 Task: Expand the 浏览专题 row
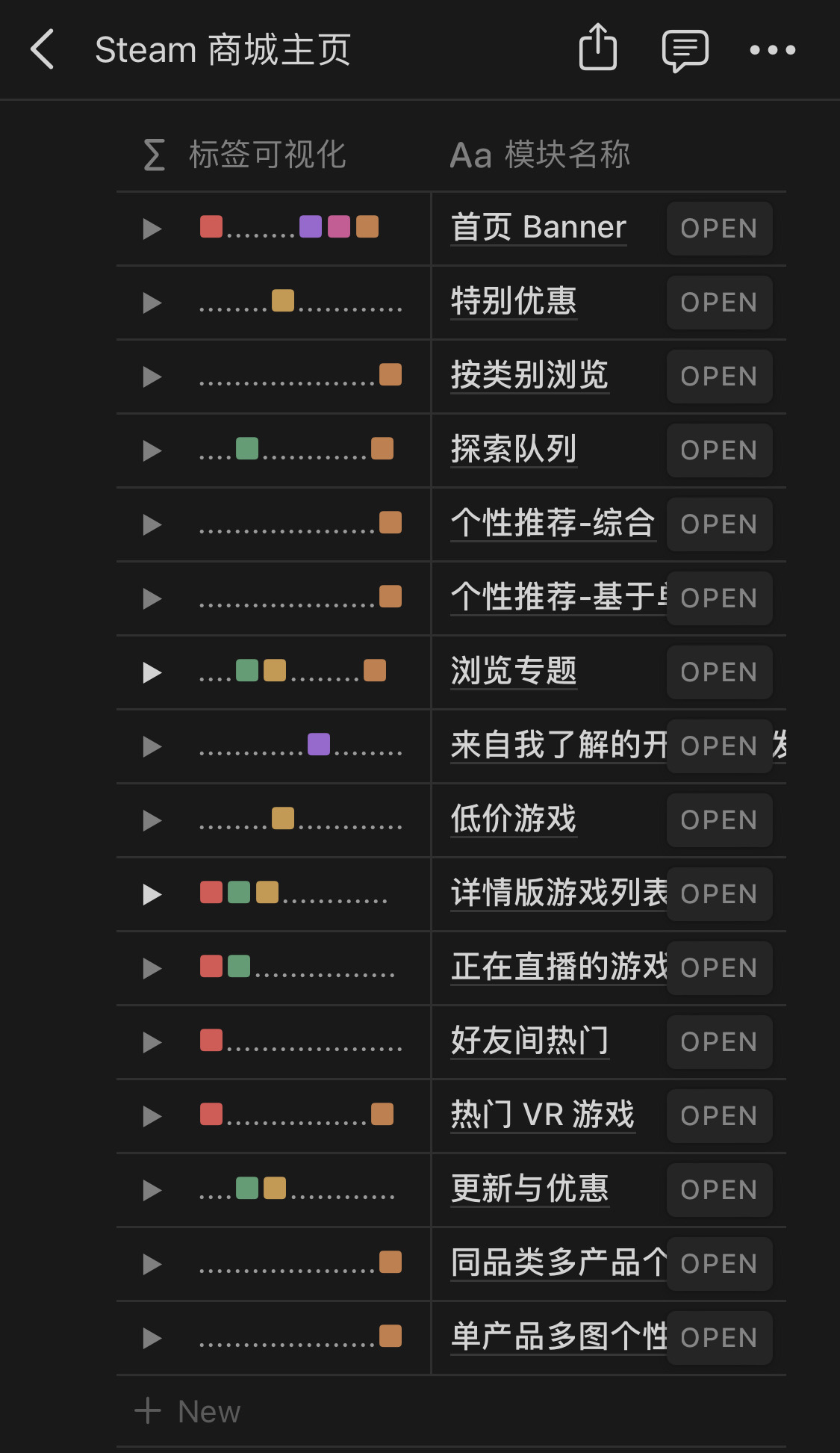(x=152, y=672)
